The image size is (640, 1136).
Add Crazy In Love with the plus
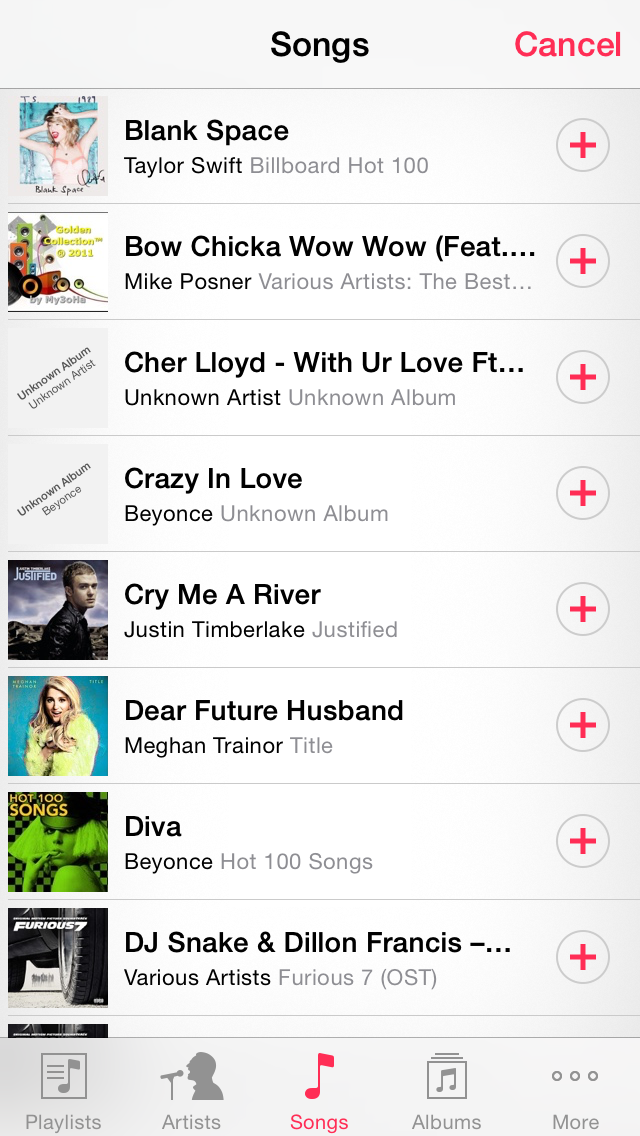tap(583, 493)
